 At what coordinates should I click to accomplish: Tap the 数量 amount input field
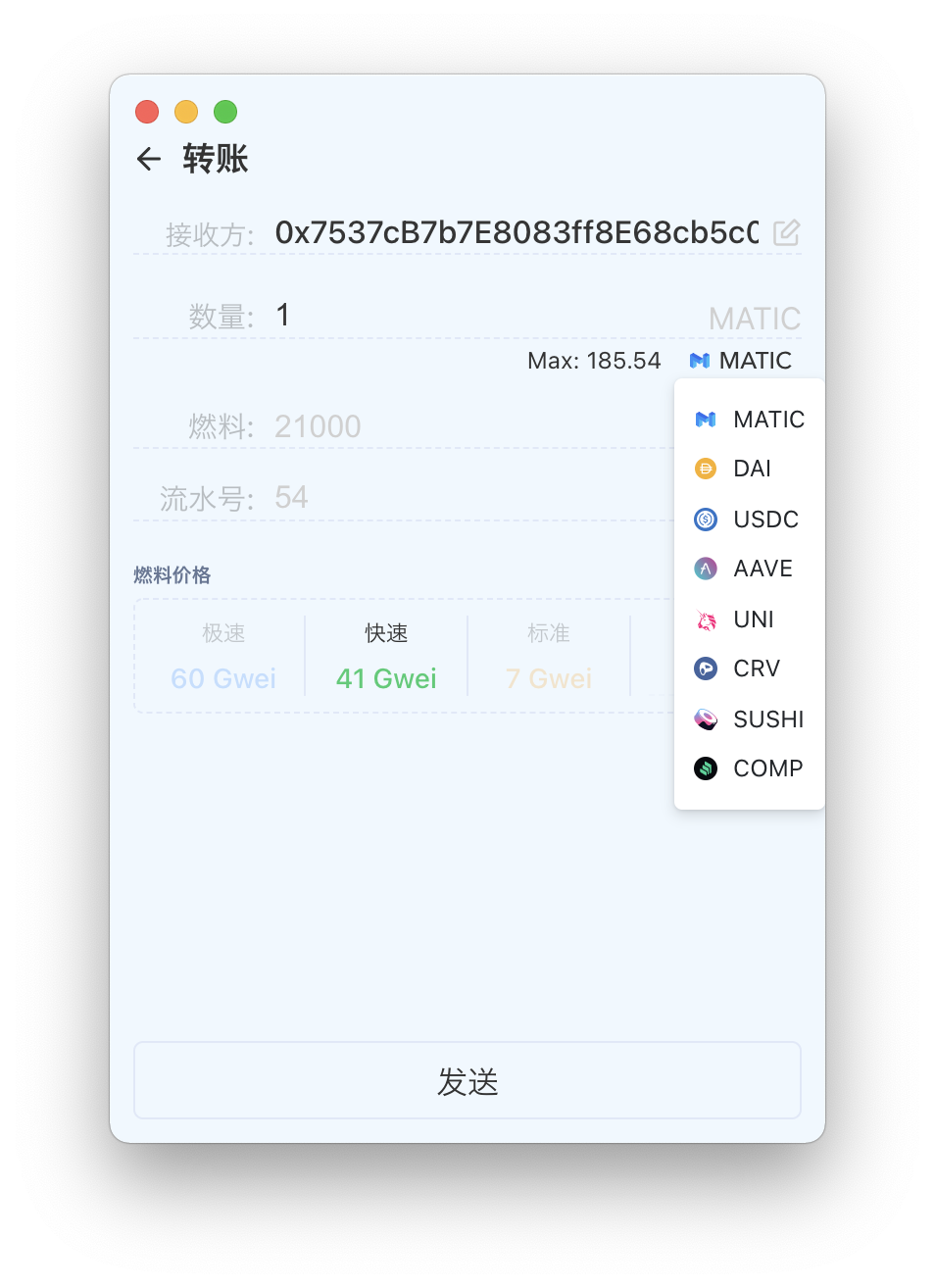pos(480,316)
